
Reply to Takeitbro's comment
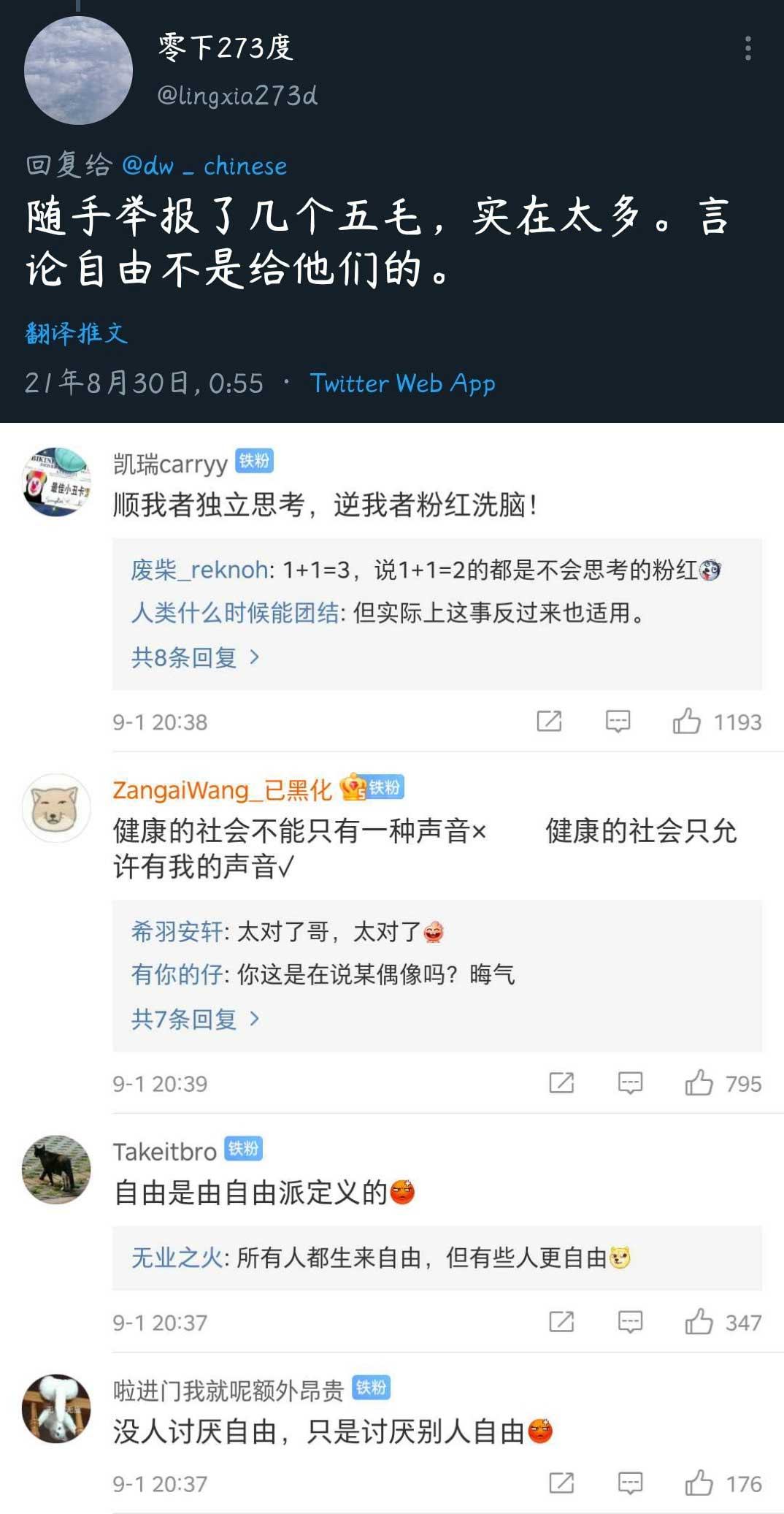630,1322
